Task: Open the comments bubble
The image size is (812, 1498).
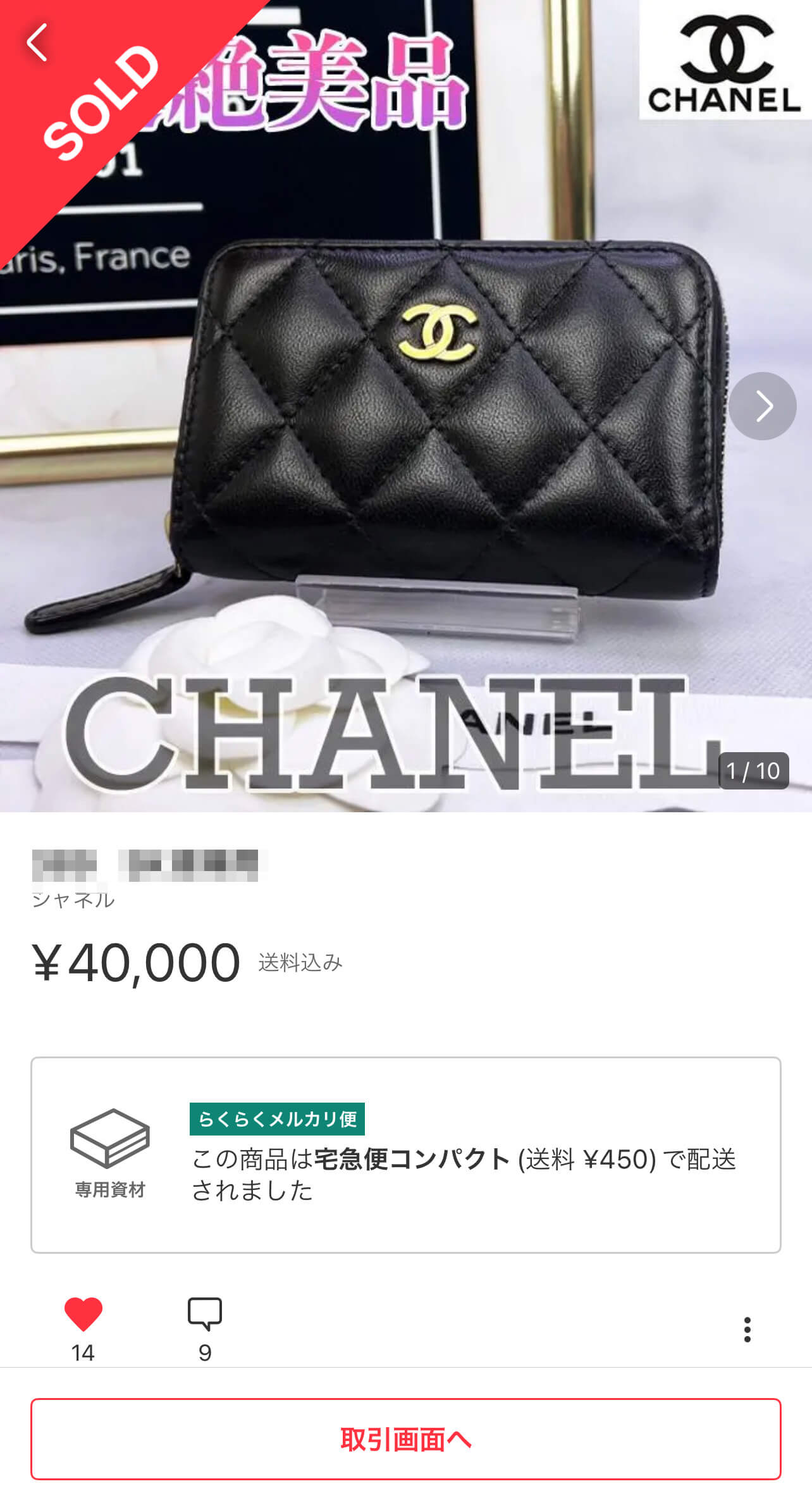Action: click(205, 1315)
